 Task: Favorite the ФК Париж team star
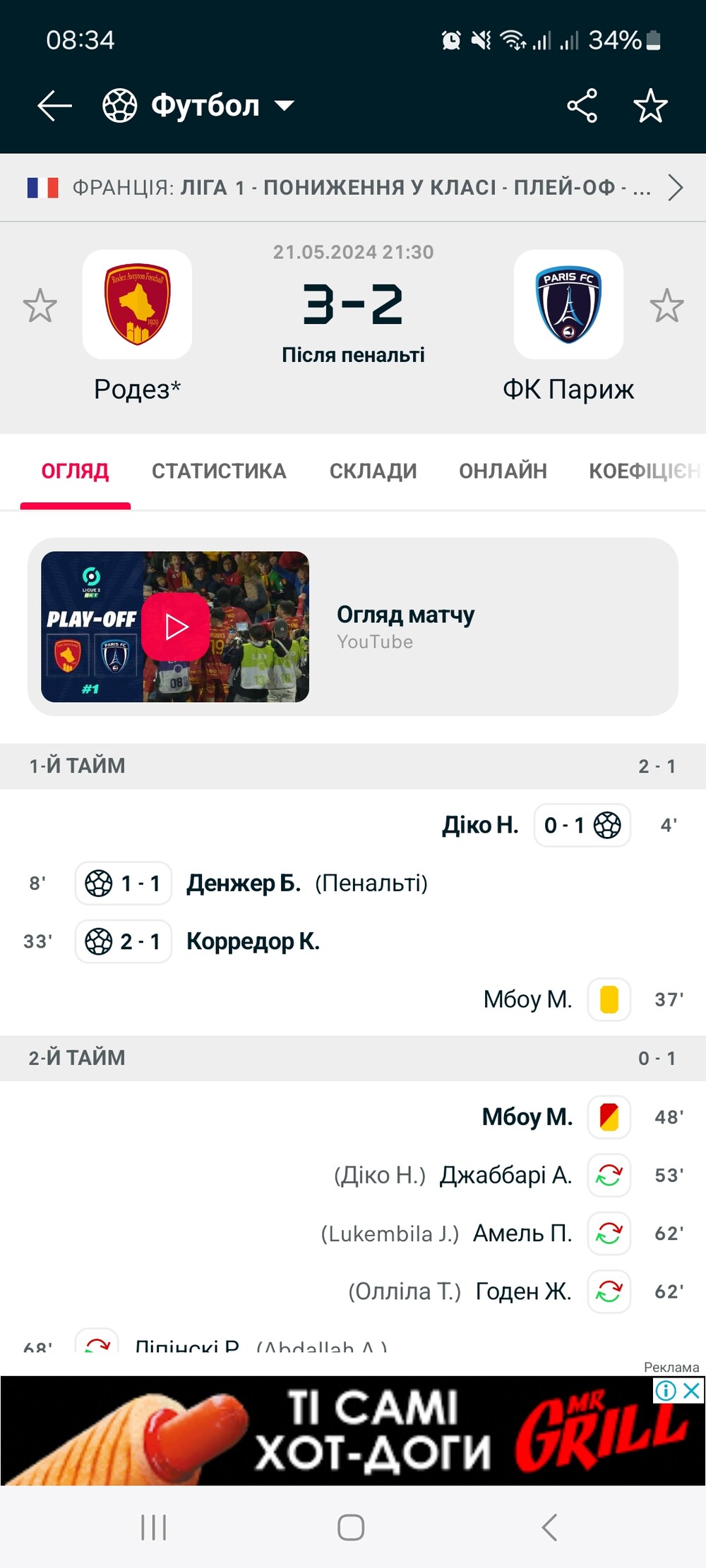(x=666, y=306)
